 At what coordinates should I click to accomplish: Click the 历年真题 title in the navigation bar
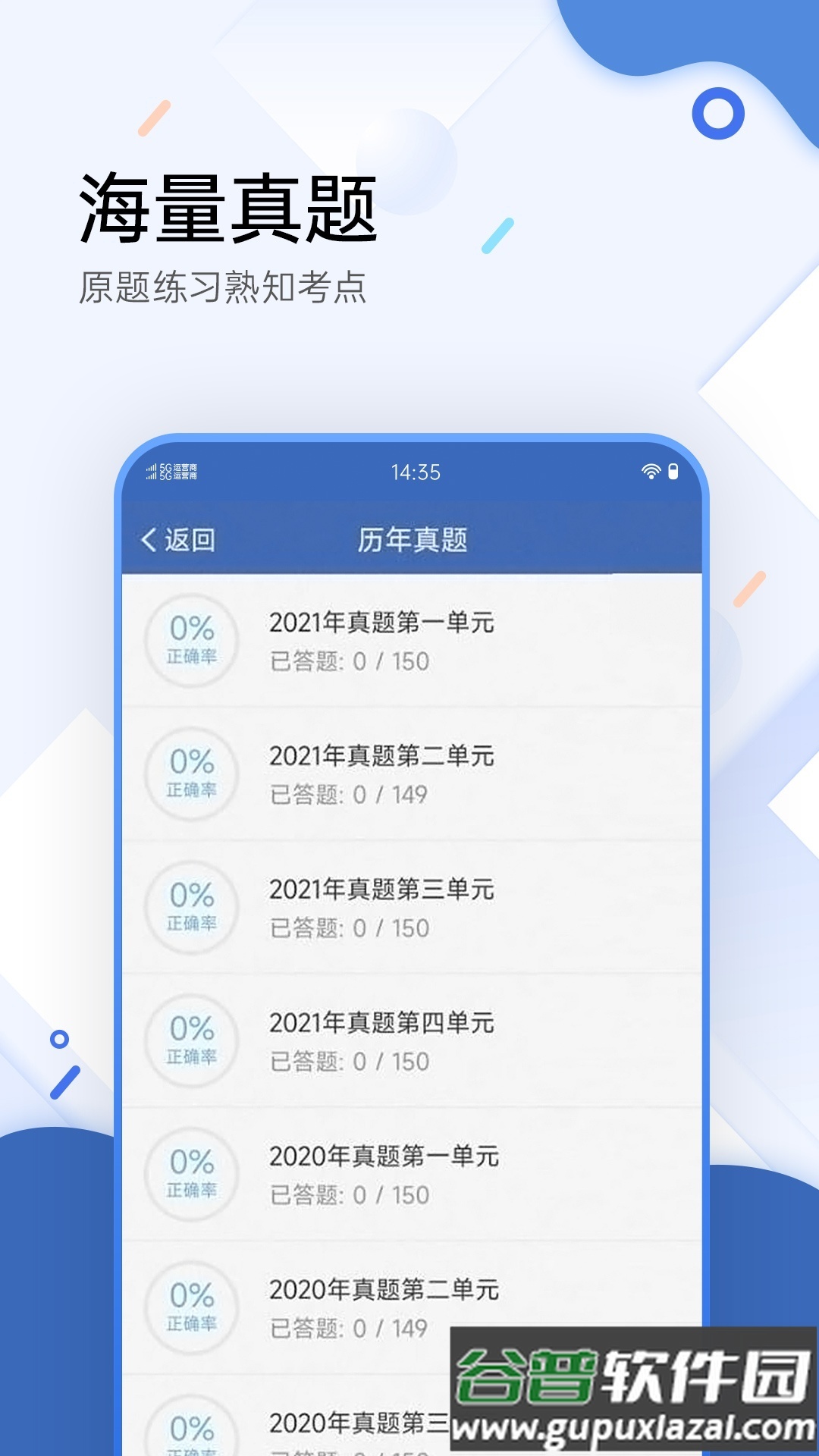(x=415, y=540)
